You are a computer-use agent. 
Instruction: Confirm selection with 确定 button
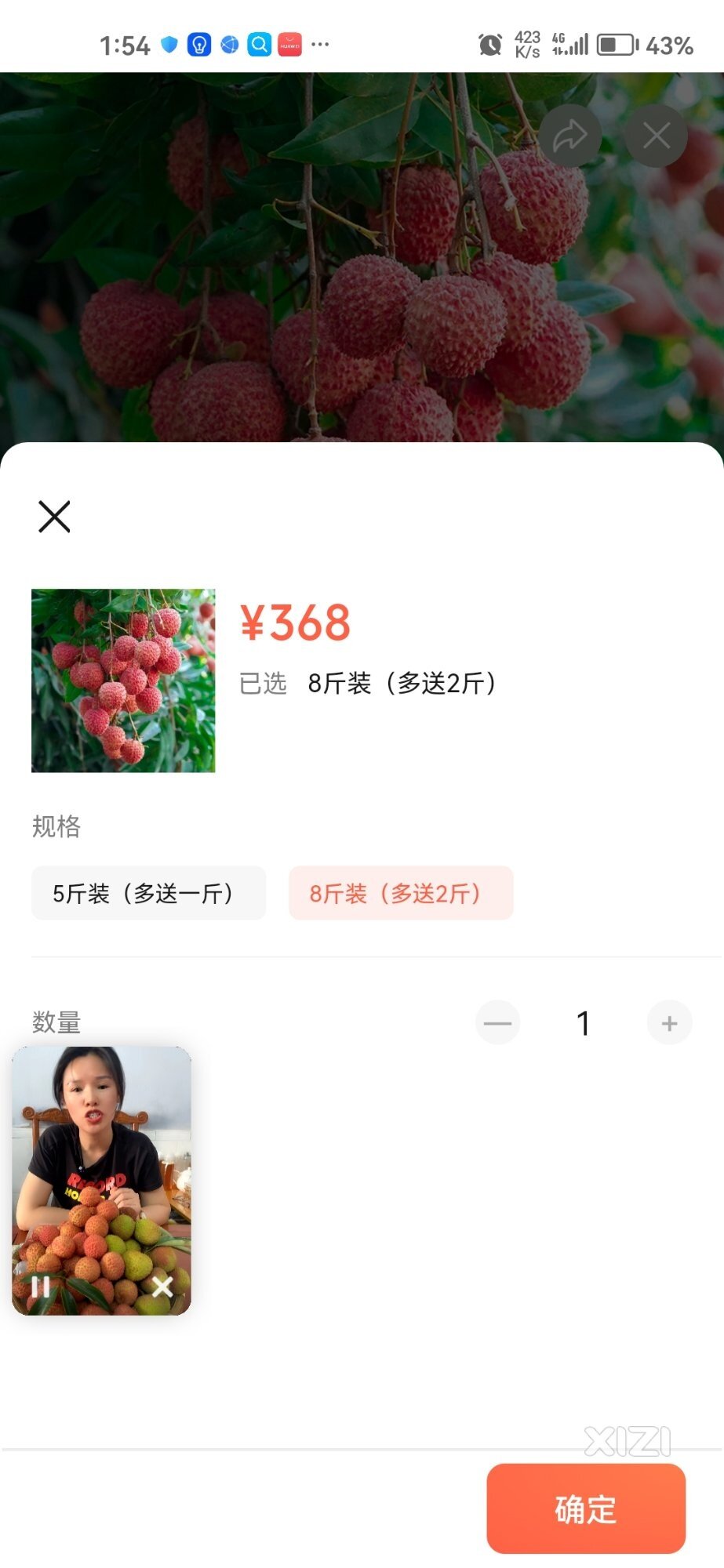click(586, 1508)
